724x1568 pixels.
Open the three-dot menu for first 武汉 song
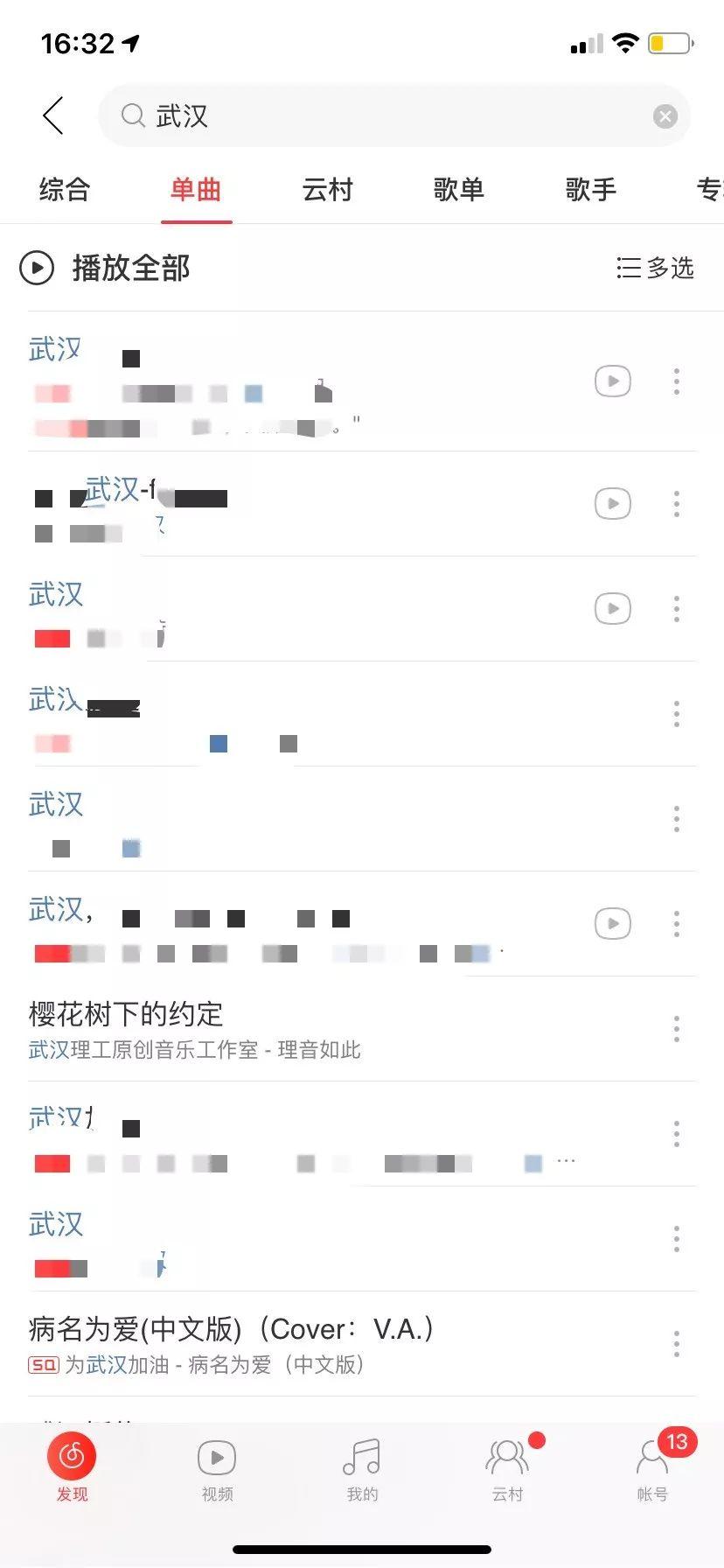click(677, 381)
